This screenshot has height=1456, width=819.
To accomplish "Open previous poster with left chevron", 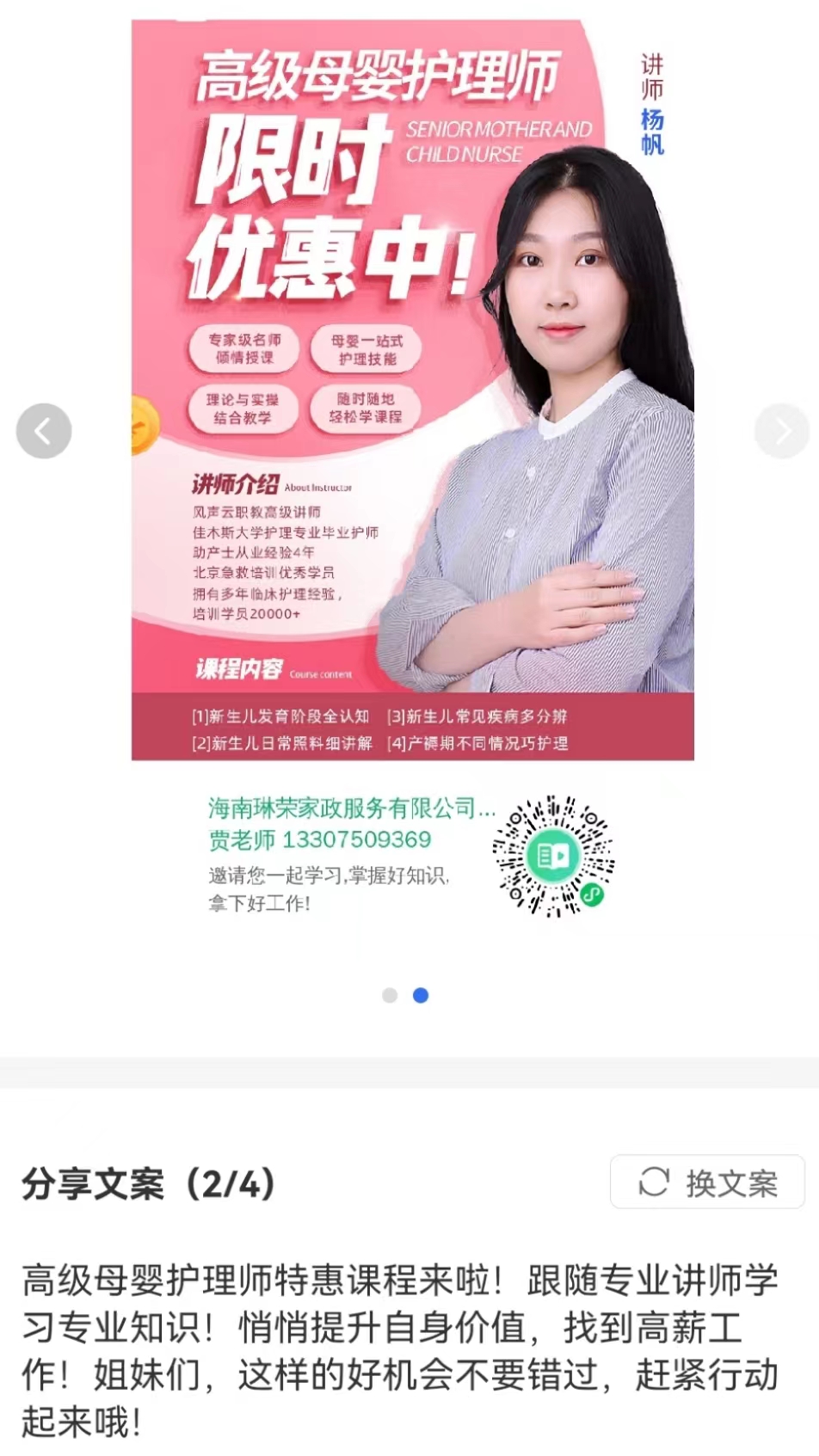I will (x=43, y=431).
